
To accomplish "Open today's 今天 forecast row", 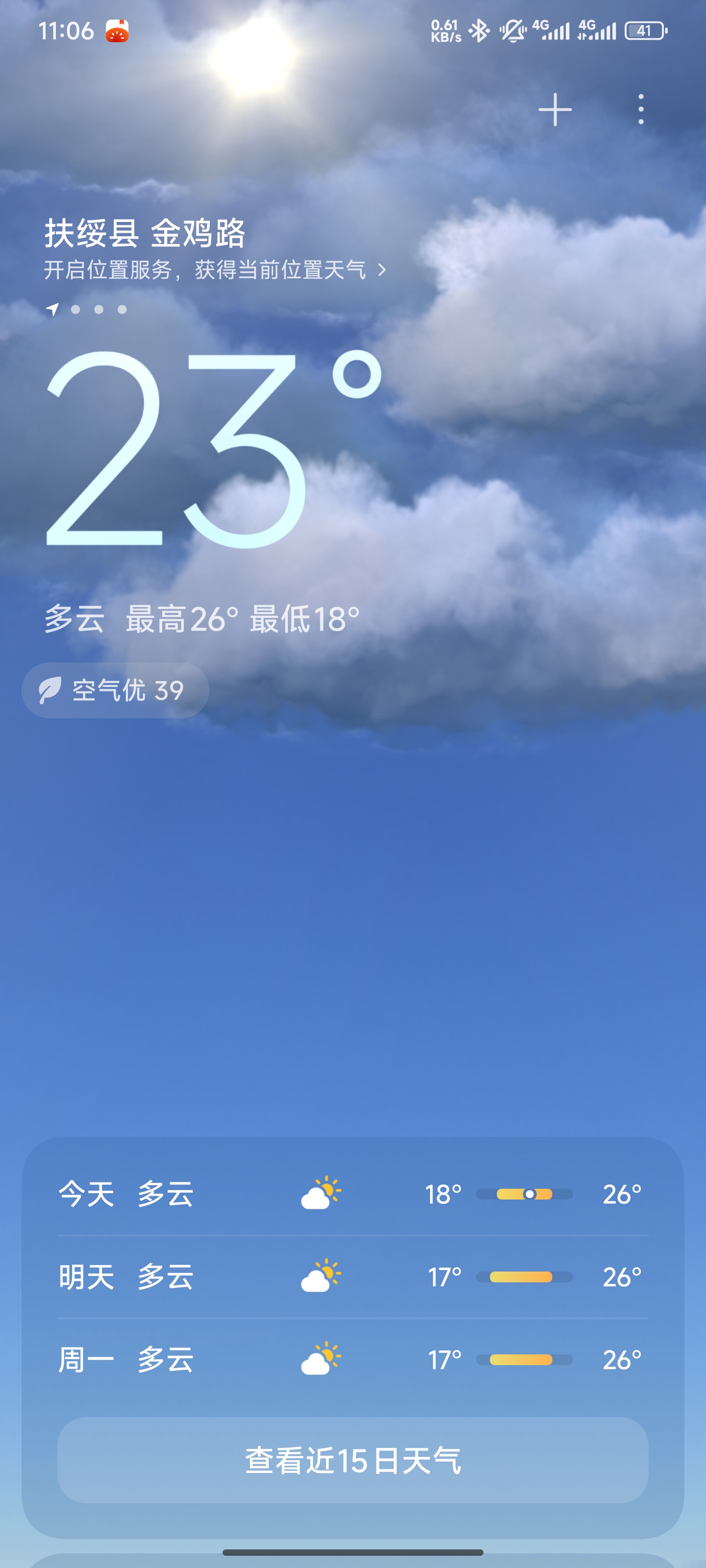I will (352, 1194).
